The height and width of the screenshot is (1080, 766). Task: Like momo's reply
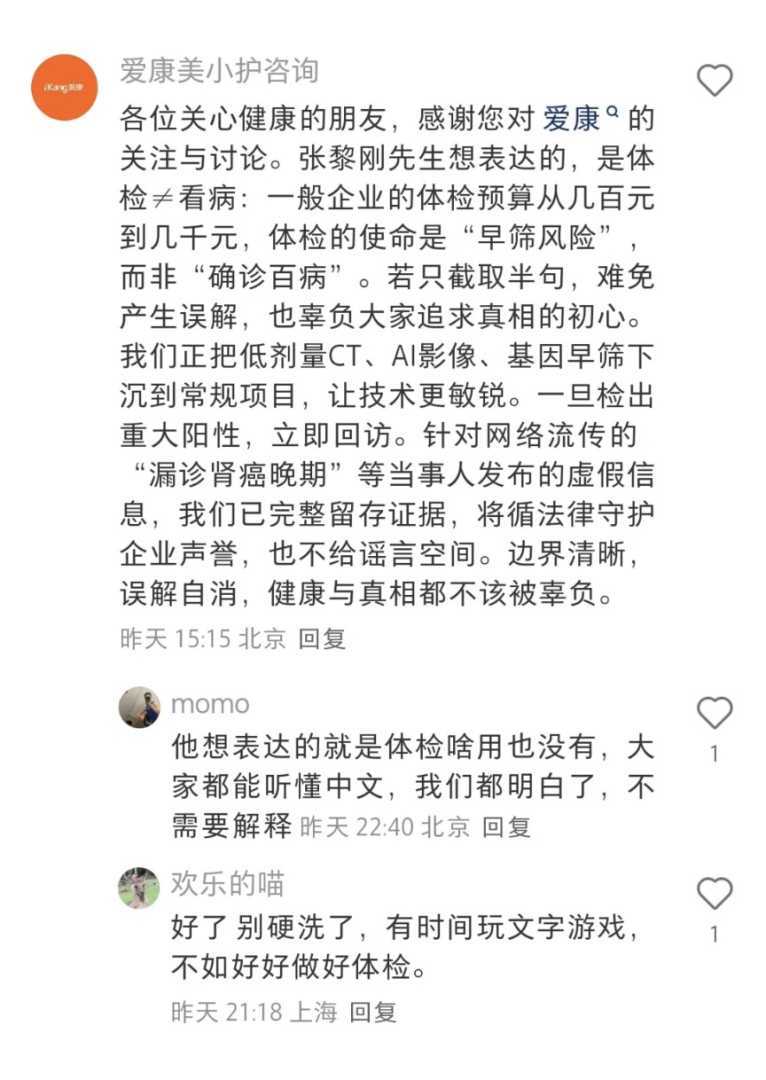714,713
